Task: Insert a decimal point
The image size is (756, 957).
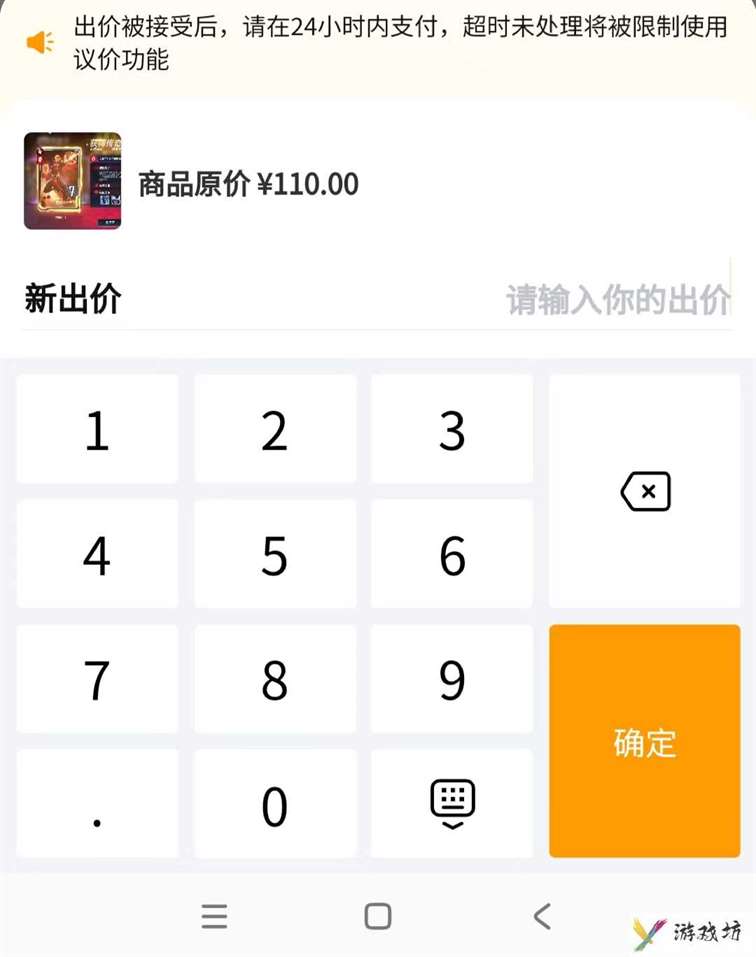Action: tap(97, 805)
